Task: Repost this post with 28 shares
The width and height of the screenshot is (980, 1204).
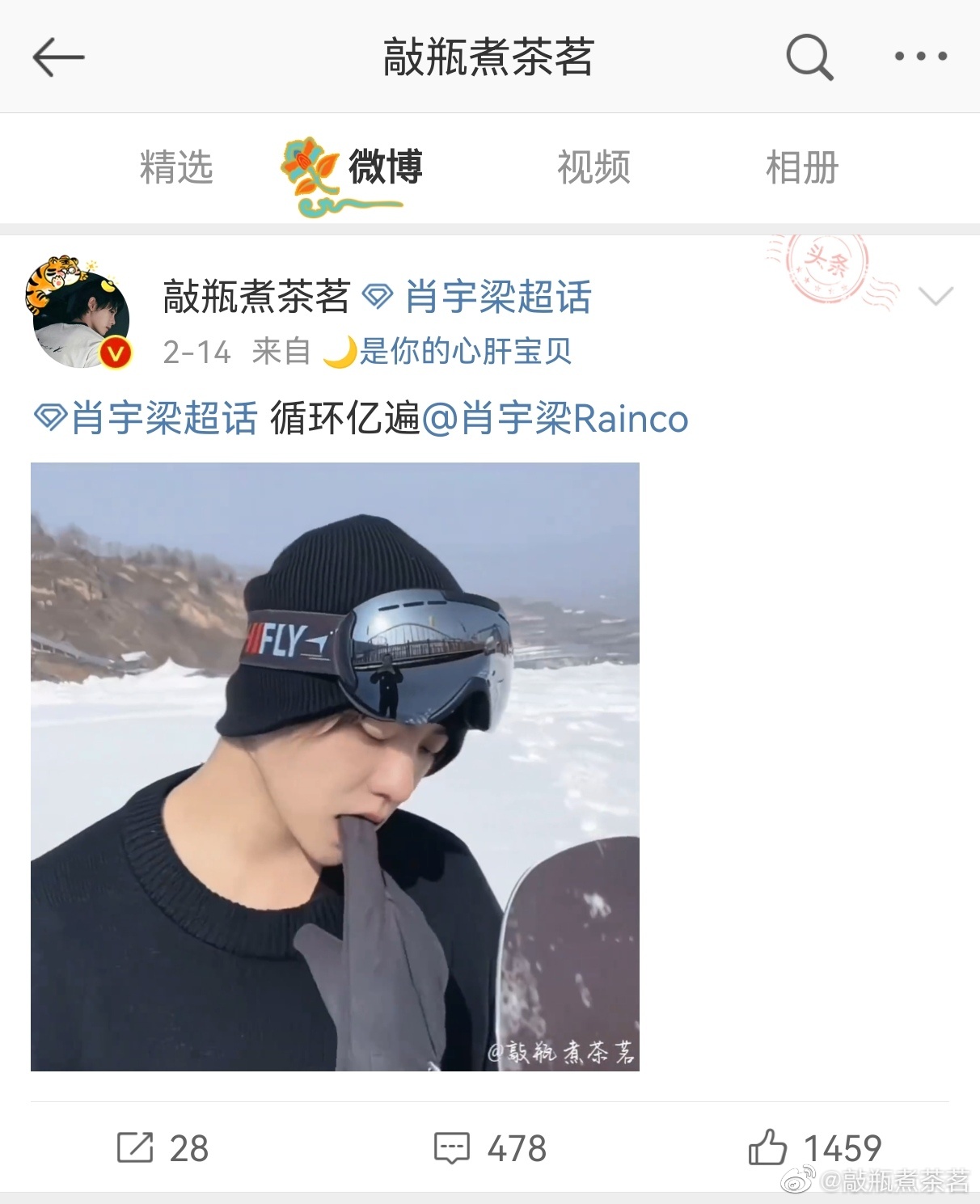Action: (x=163, y=1147)
